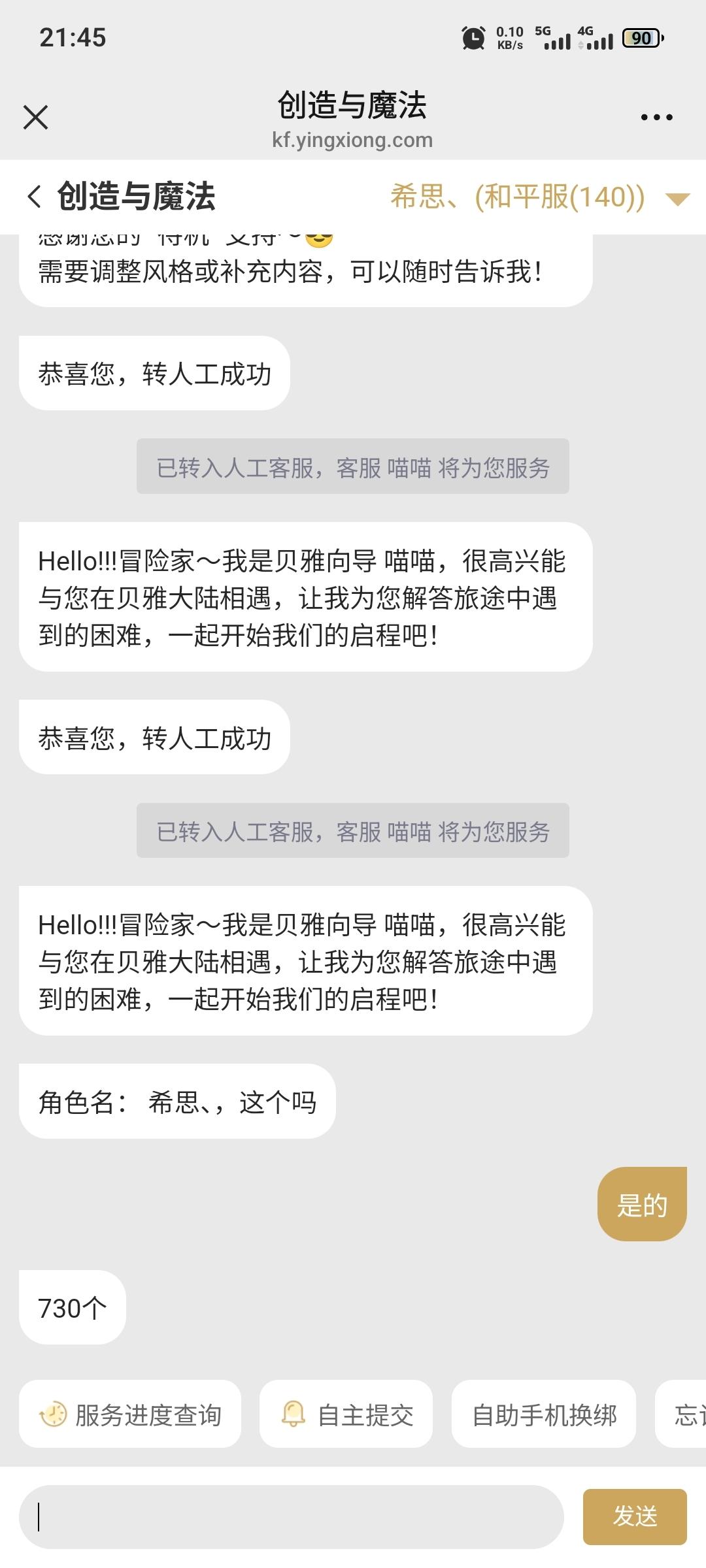Go back from the 创造与魔法 chat
The image size is (706, 1568).
click(35, 197)
